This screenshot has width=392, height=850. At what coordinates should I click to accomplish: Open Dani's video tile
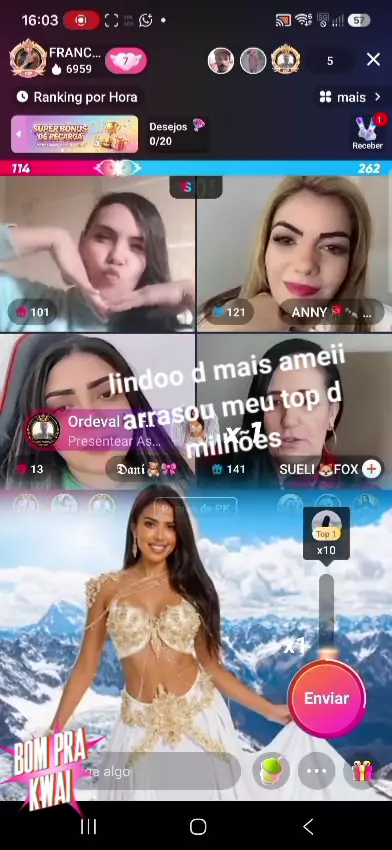point(97,412)
